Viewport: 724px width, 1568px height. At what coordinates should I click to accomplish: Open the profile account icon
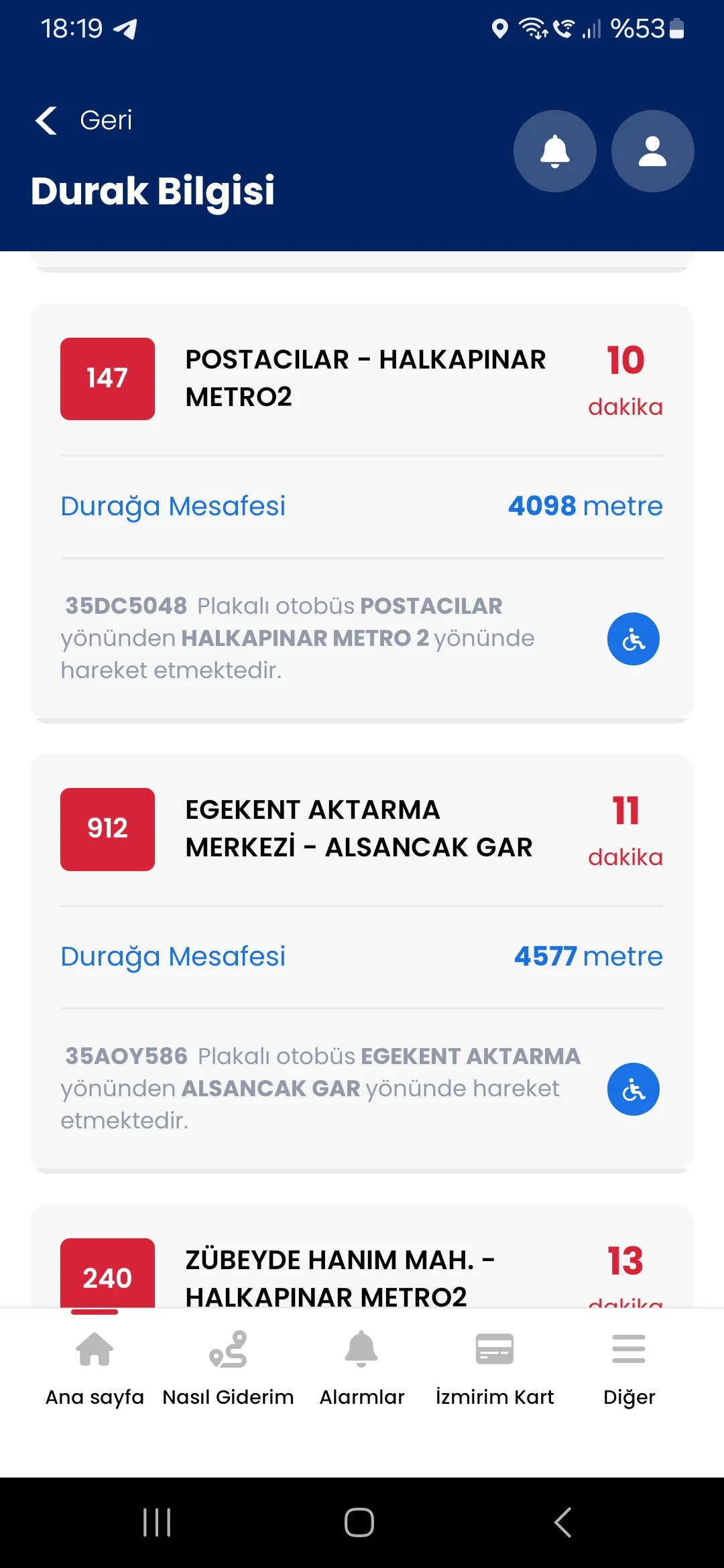click(652, 151)
